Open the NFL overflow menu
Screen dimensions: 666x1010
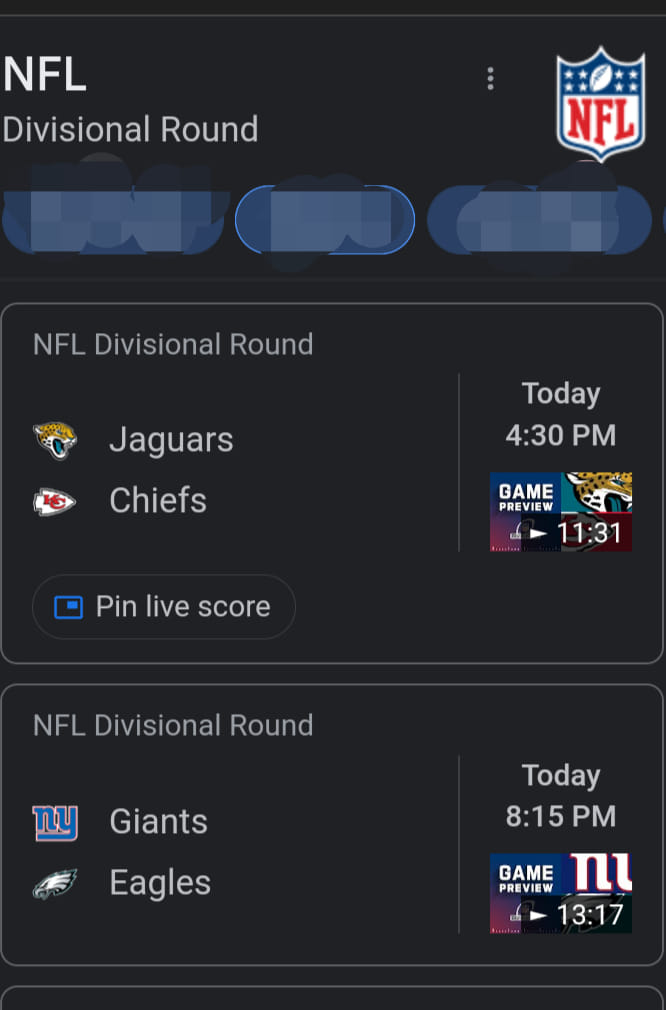pyautogui.click(x=490, y=79)
